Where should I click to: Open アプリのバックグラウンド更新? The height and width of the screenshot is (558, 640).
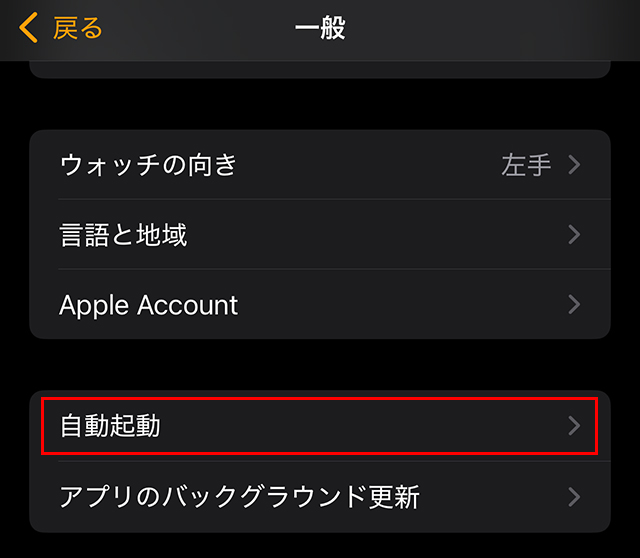[319, 496]
